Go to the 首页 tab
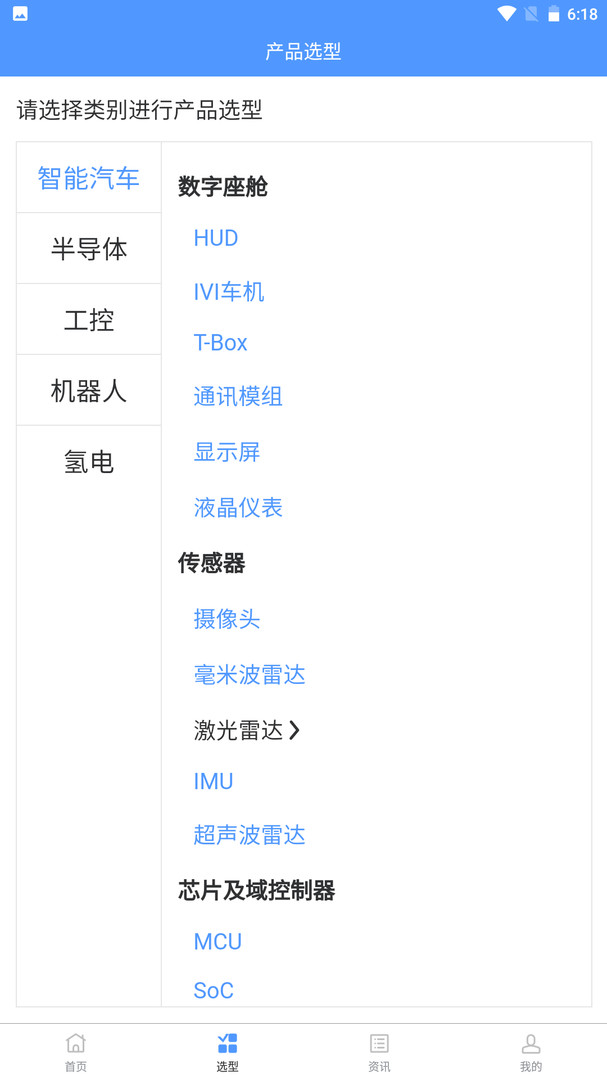Viewport: 607px width, 1080px height. point(76,1052)
